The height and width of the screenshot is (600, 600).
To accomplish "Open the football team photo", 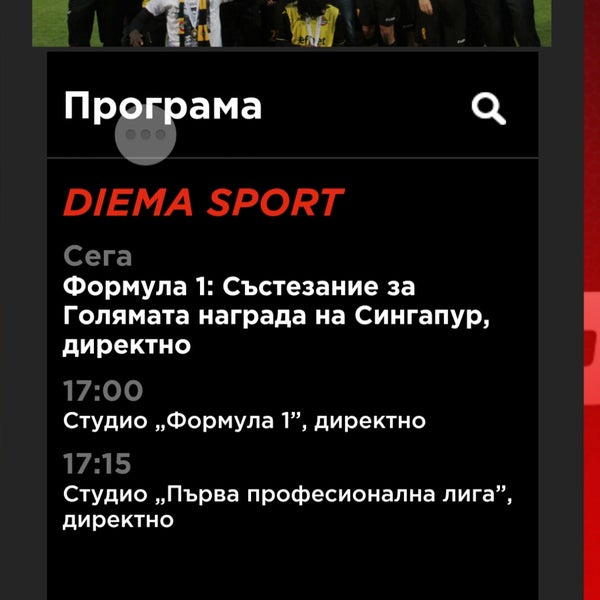I will tap(292, 22).
